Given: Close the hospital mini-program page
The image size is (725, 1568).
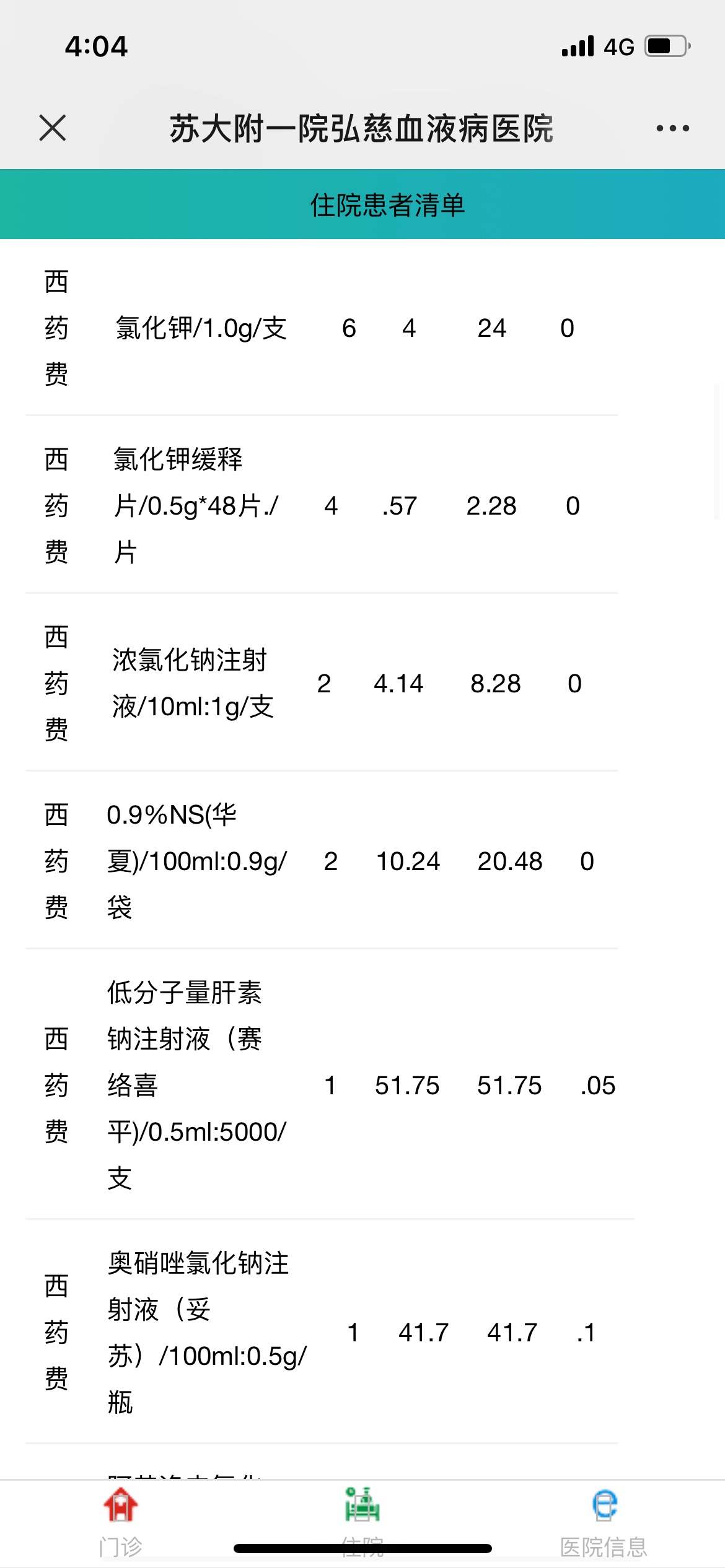Looking at the screenshot, I should (53, 128).
